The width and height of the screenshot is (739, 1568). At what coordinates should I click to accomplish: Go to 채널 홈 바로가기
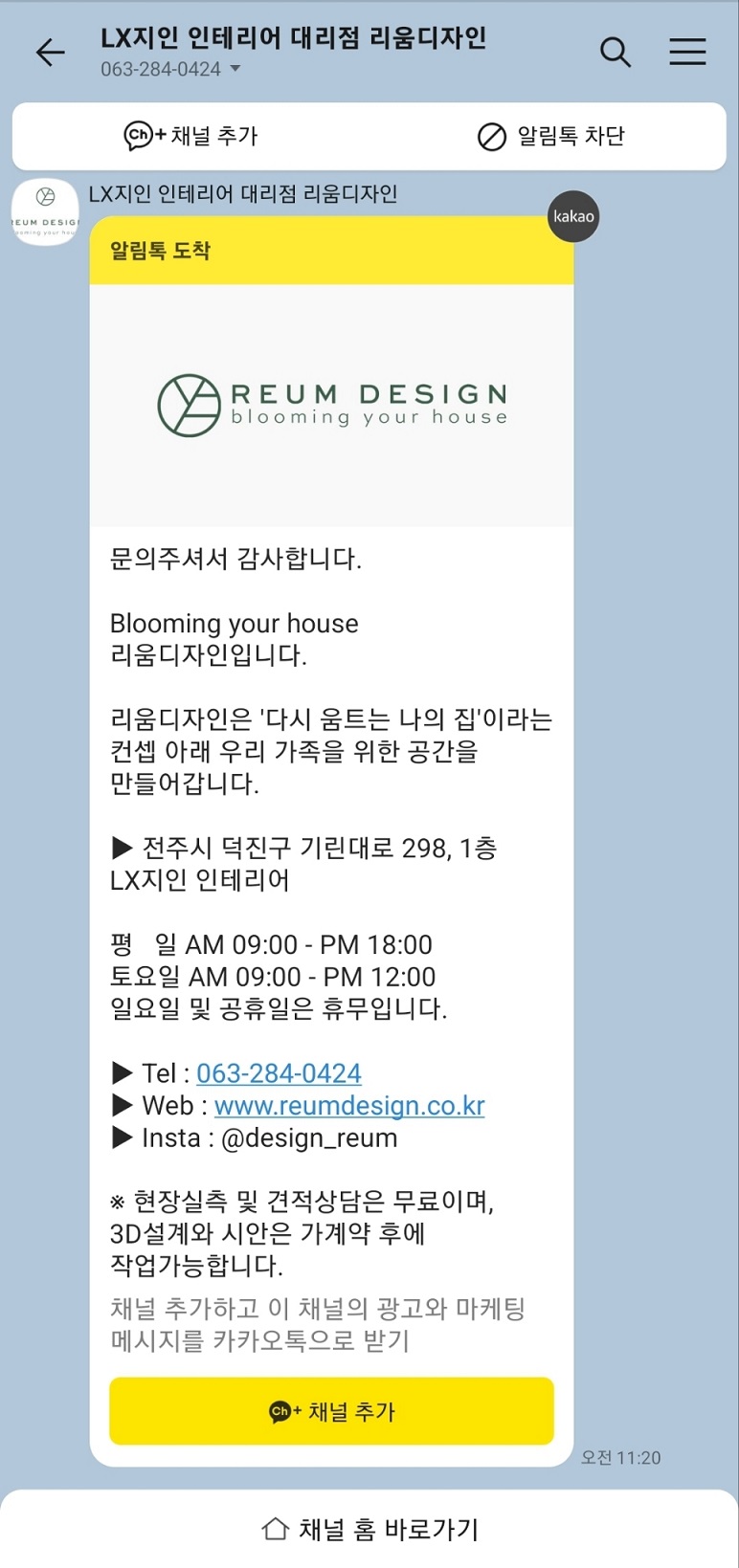pyautogui.click(x=369, y=1529)
